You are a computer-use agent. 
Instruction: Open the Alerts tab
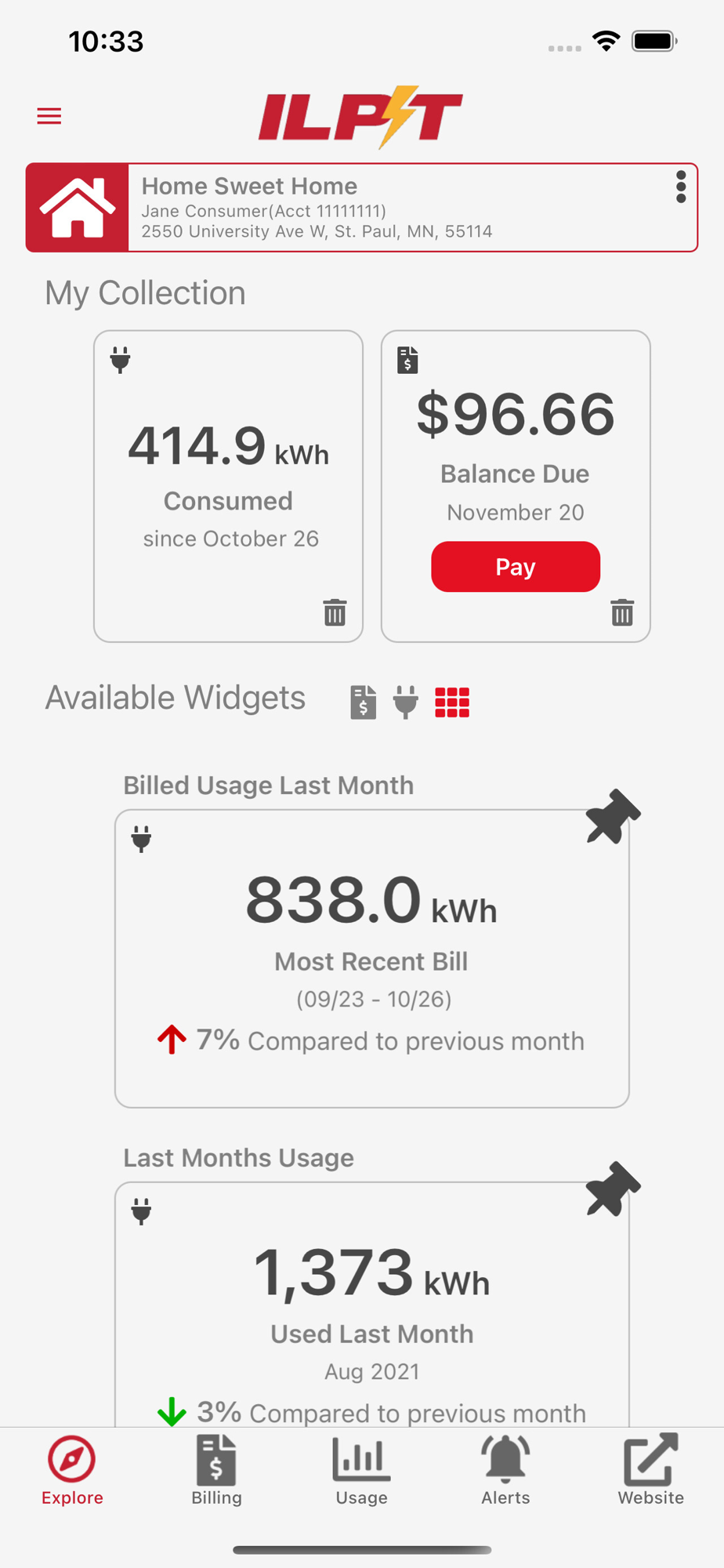point(505,1470)
